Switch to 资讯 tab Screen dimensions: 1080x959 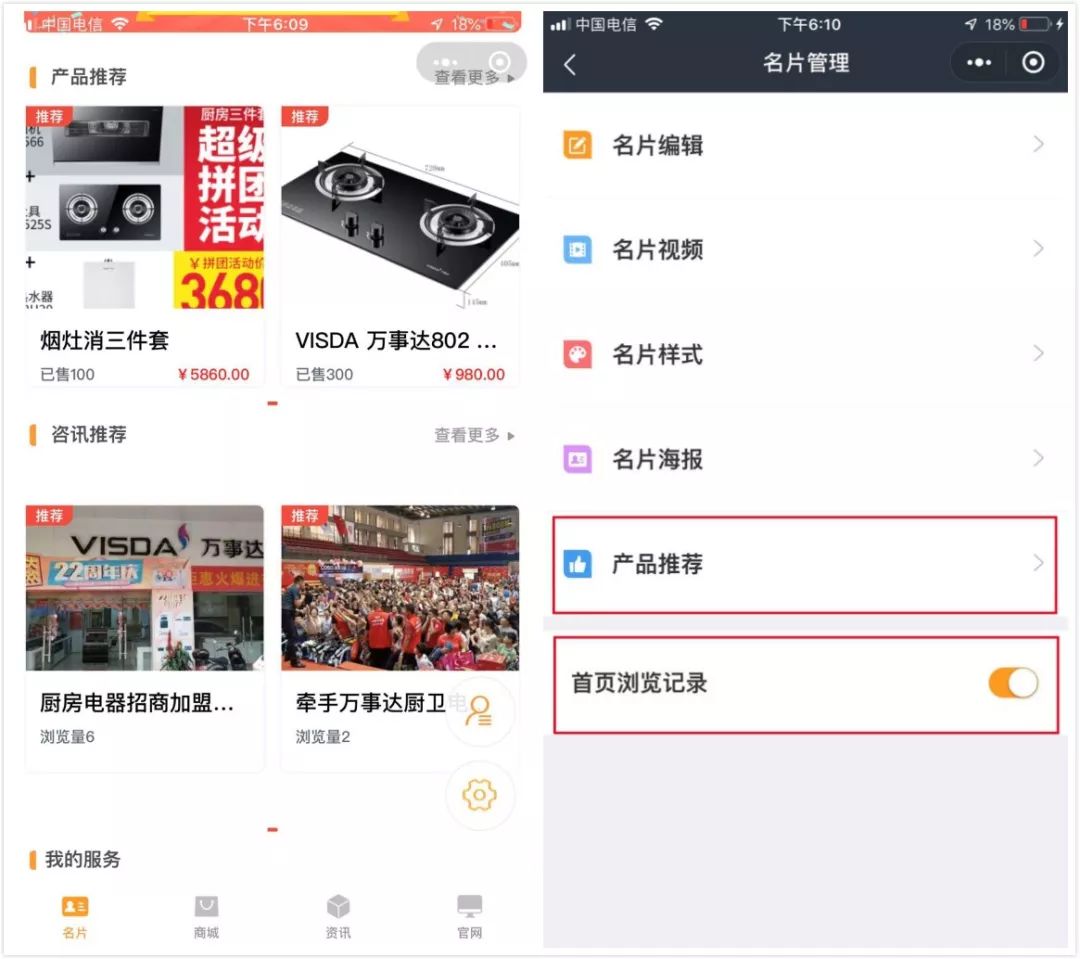[x=338, y=917]
